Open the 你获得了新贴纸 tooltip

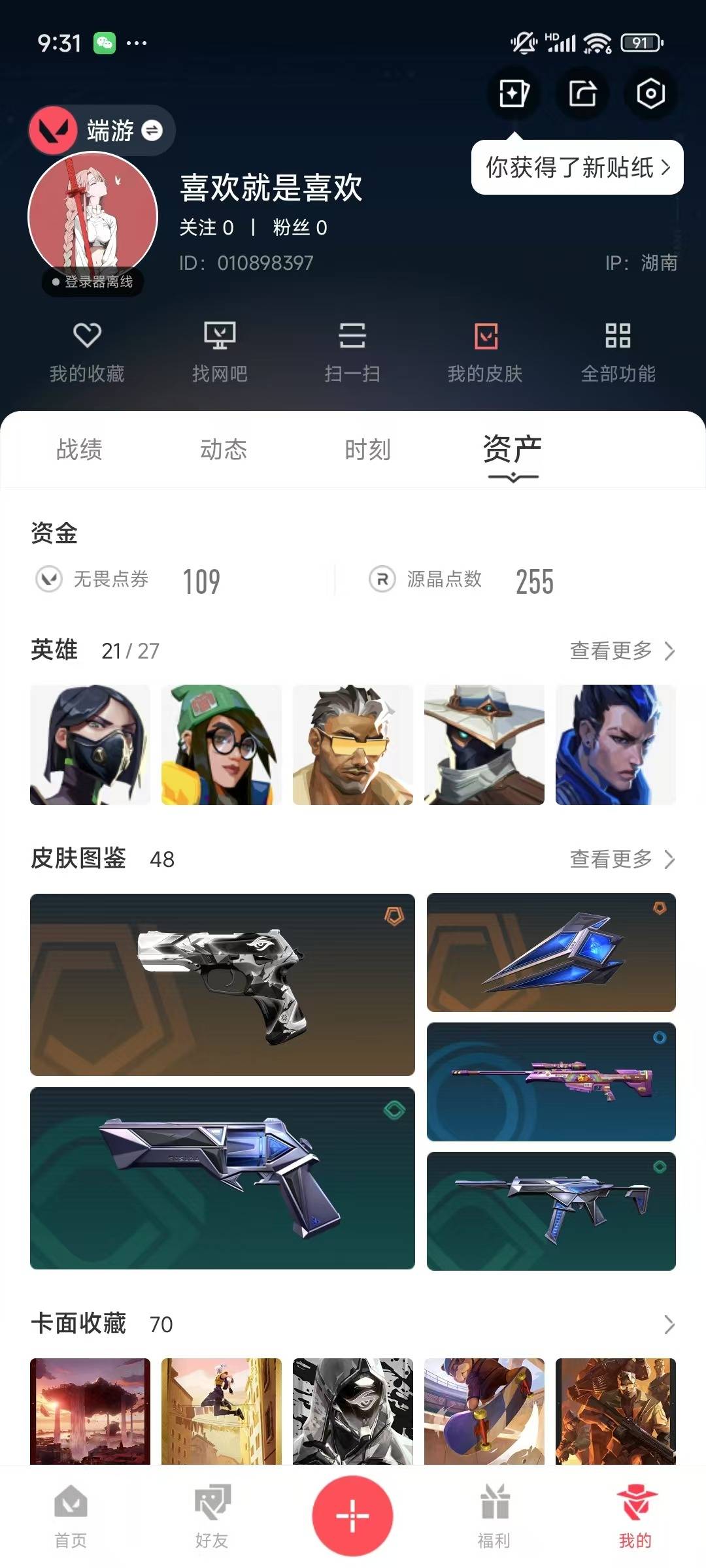click(577, 167)
